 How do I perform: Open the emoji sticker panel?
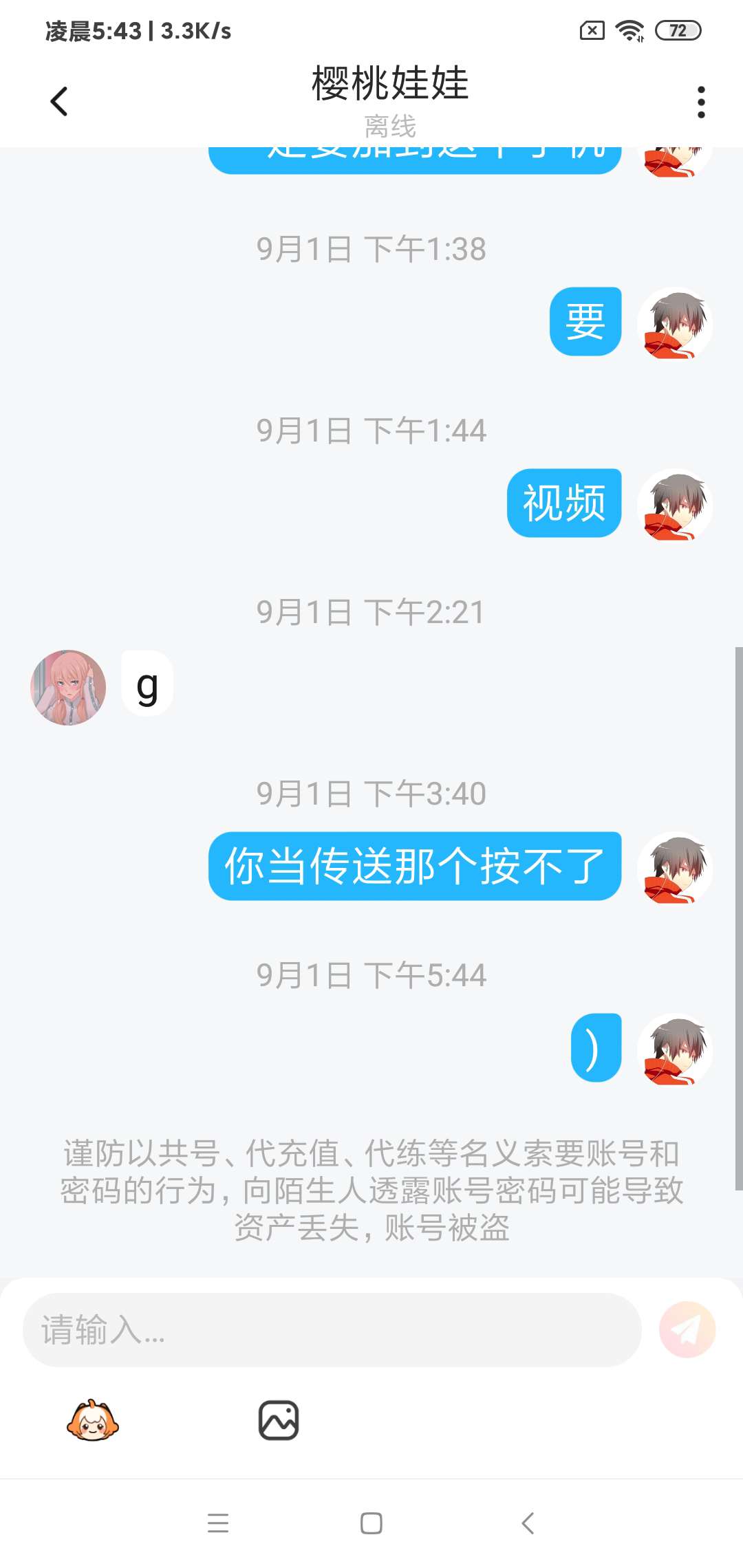[x=93, y=1421]
